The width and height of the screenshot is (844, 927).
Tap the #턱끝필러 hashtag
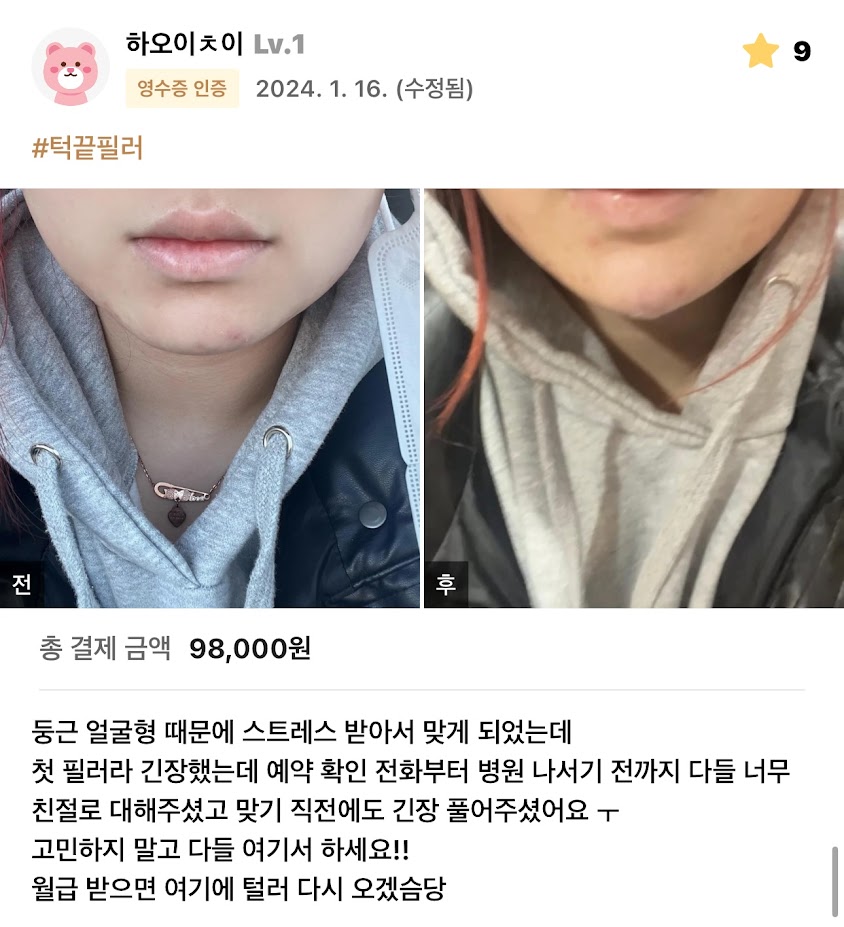tap(88, 148)
